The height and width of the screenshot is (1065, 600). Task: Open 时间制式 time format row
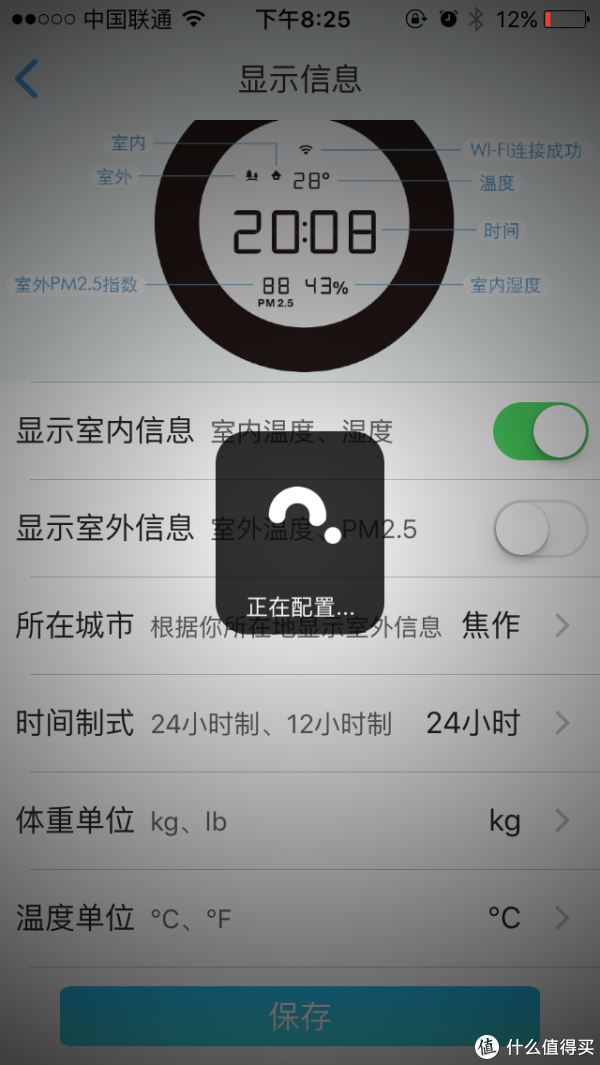coord(300,723)
